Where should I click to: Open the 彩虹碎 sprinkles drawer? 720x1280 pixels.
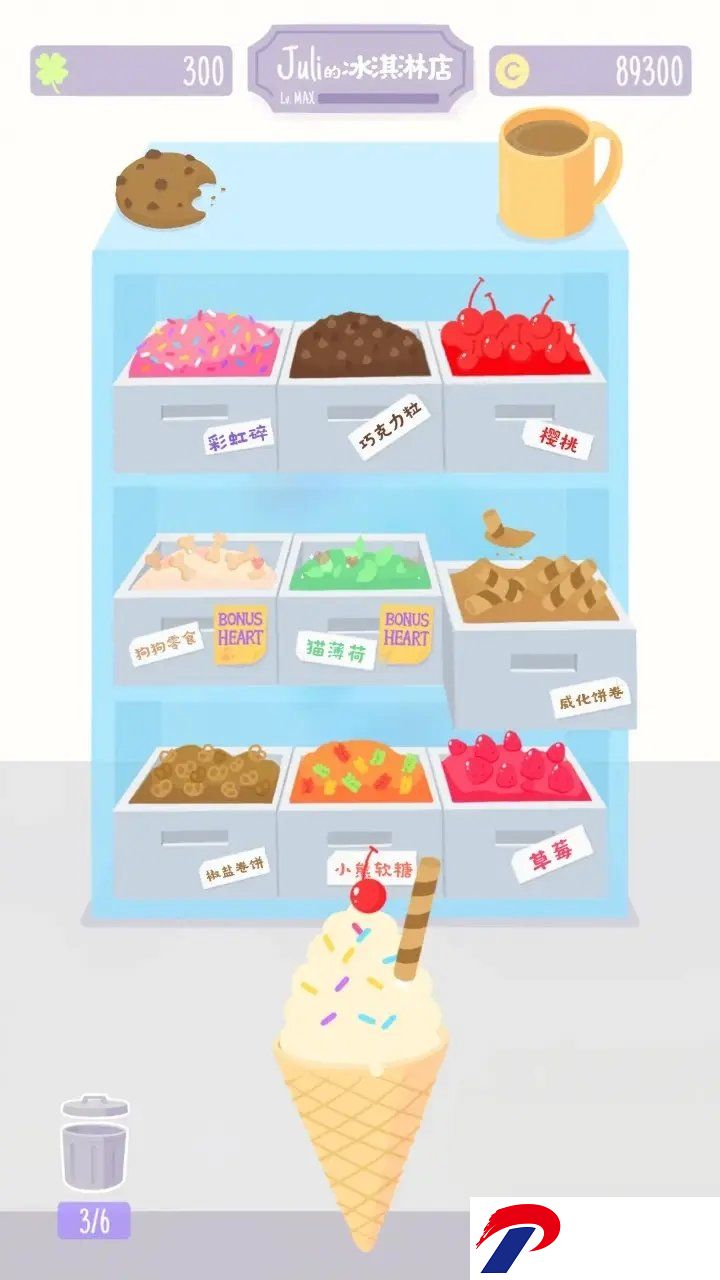[x=197, y=395]
